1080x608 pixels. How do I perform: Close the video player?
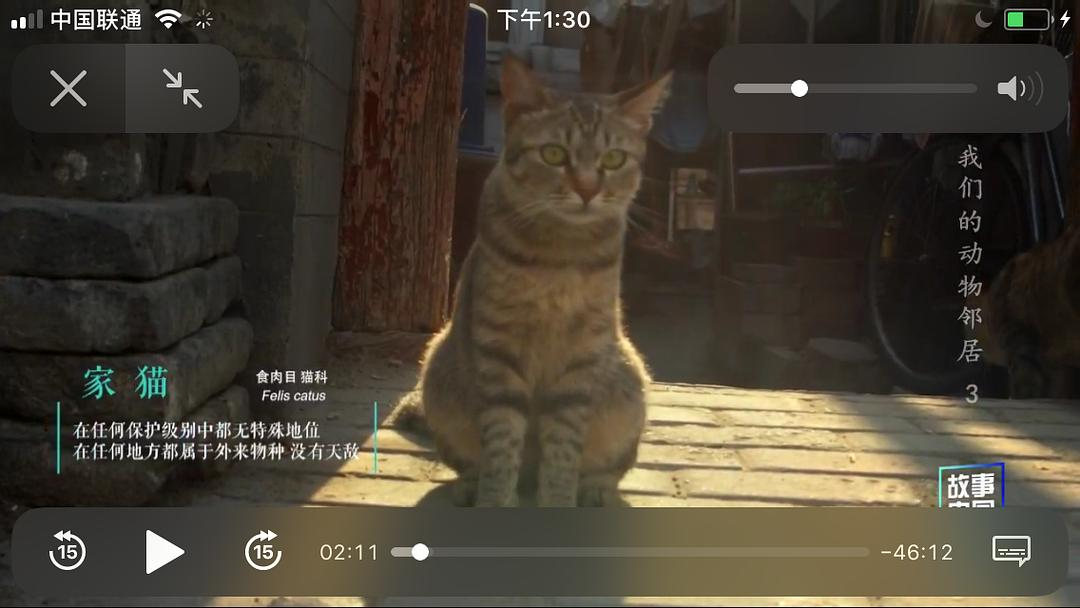point(68,89)
